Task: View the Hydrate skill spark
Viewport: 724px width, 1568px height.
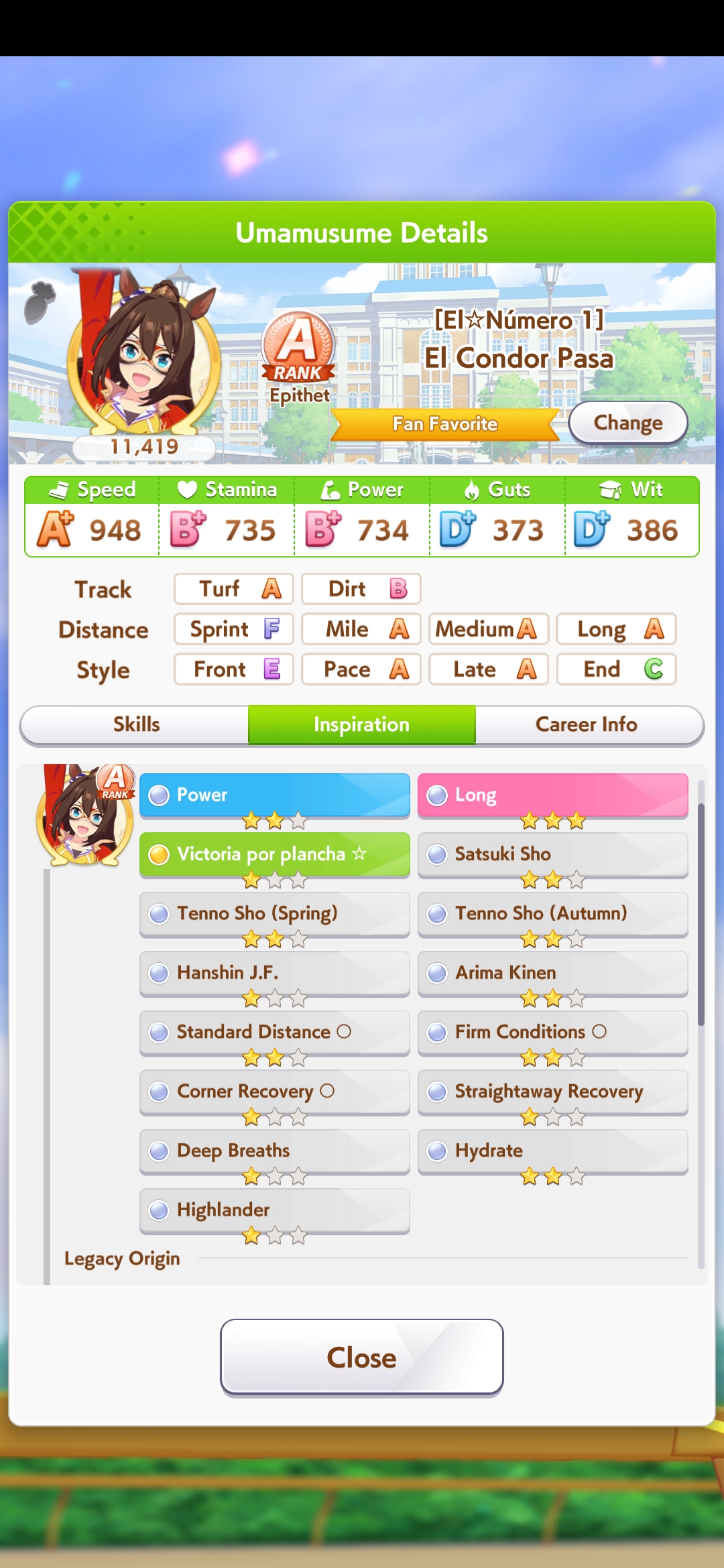Action: [x=553, y=1151]
